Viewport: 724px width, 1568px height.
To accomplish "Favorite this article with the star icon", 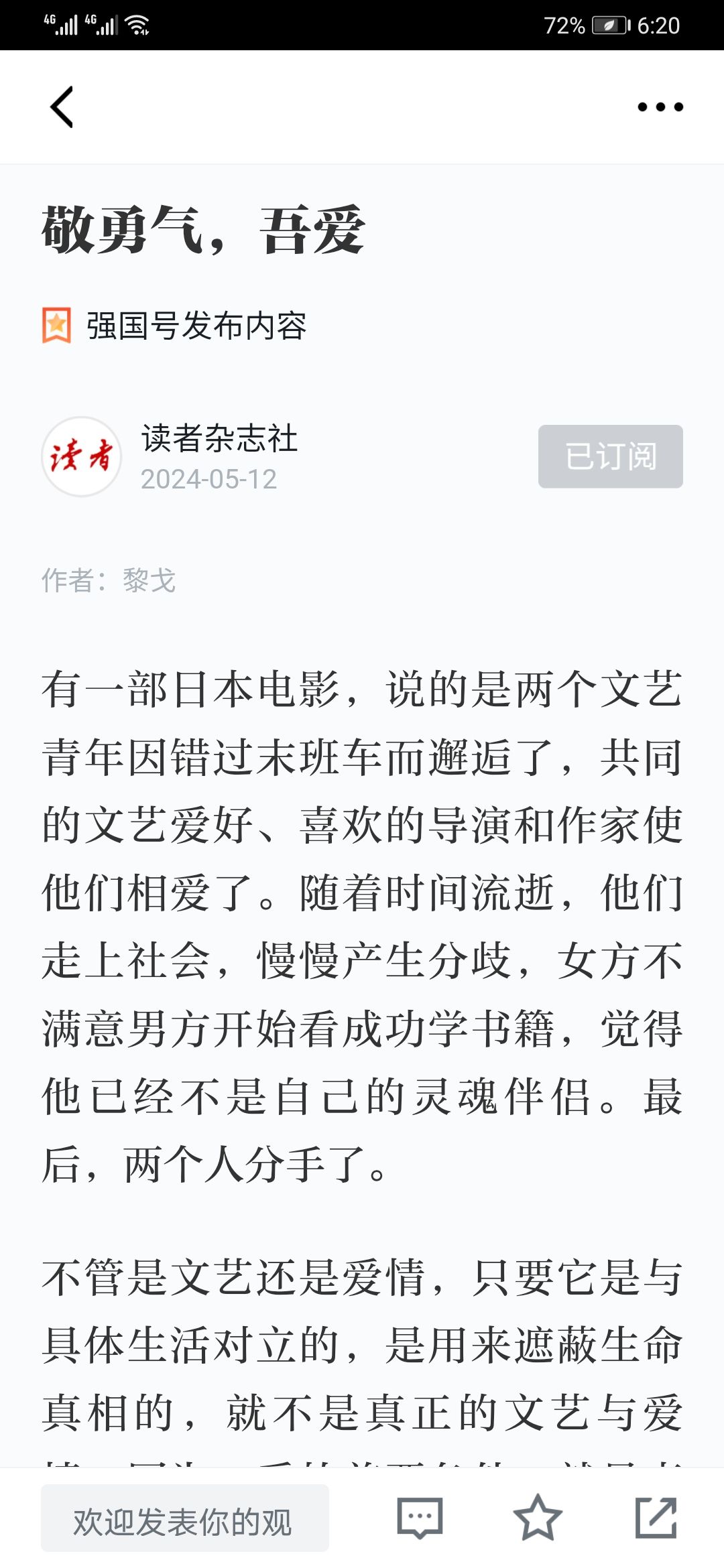I will pyautogui.click(x=538, y=1518).
